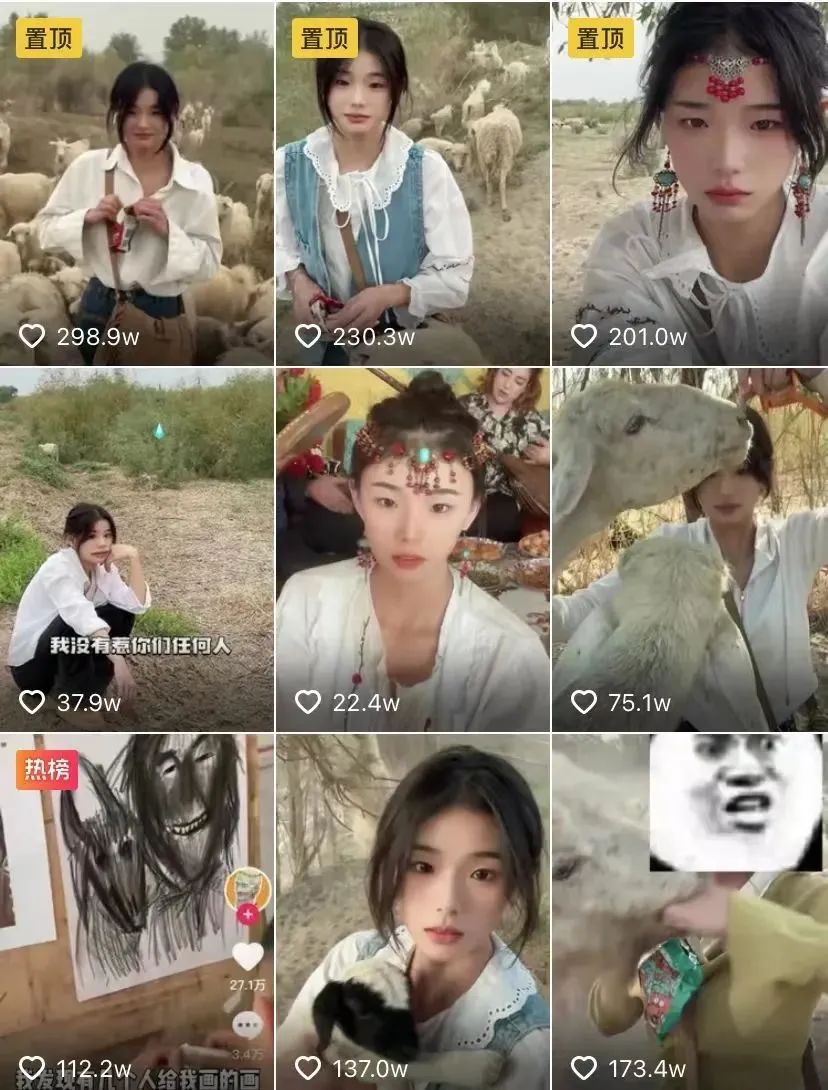Screen dimensions: 828x1090
Task: Play the 热榜 video with 112.2w likes
Action: (x=136, y=912)
